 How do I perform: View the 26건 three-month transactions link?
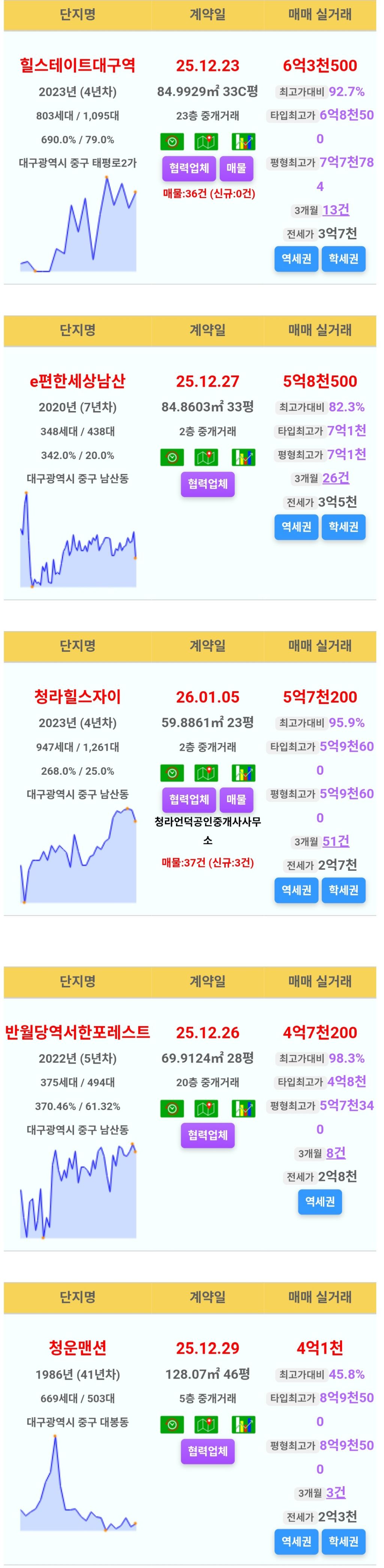[x=336, y=479]
